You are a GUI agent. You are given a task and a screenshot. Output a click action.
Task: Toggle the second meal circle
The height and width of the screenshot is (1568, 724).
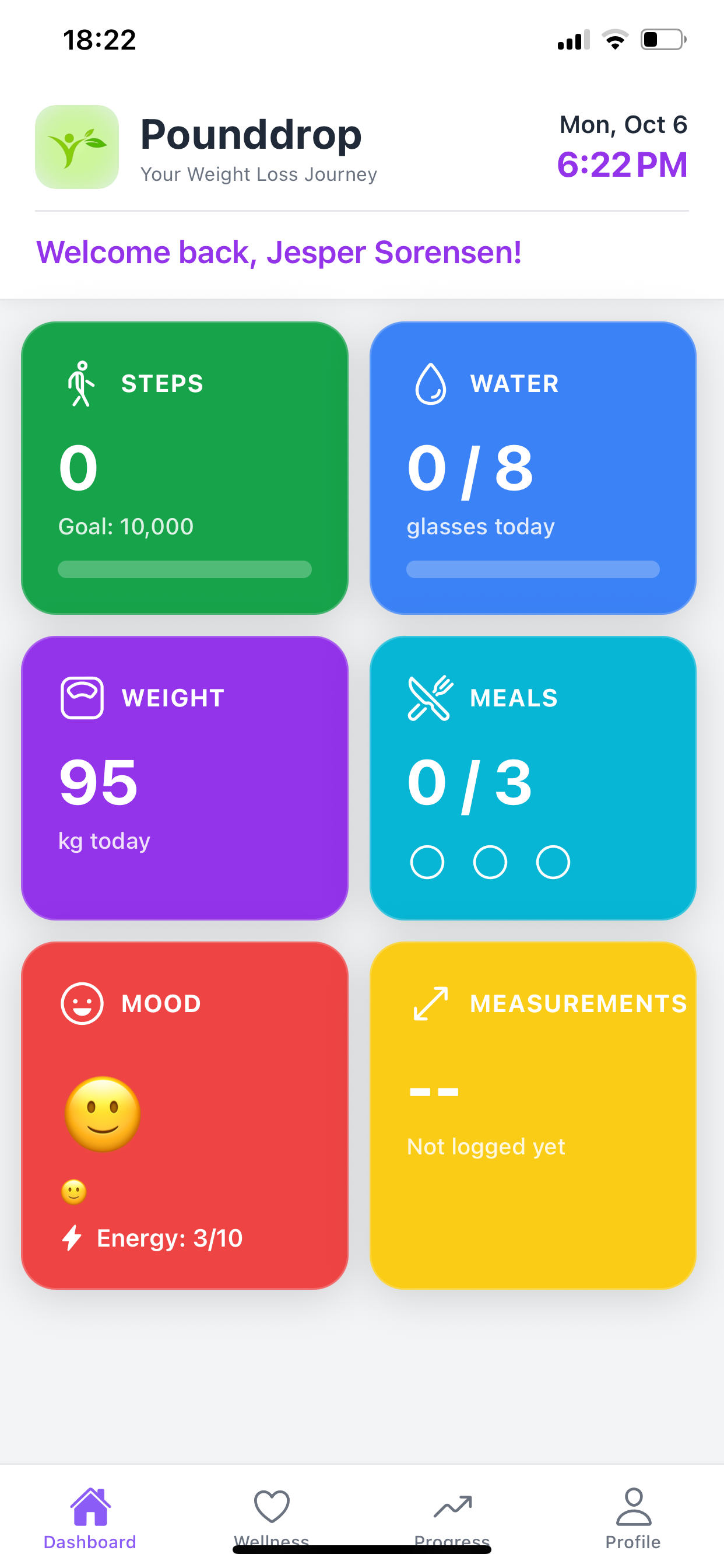point(490,862)
